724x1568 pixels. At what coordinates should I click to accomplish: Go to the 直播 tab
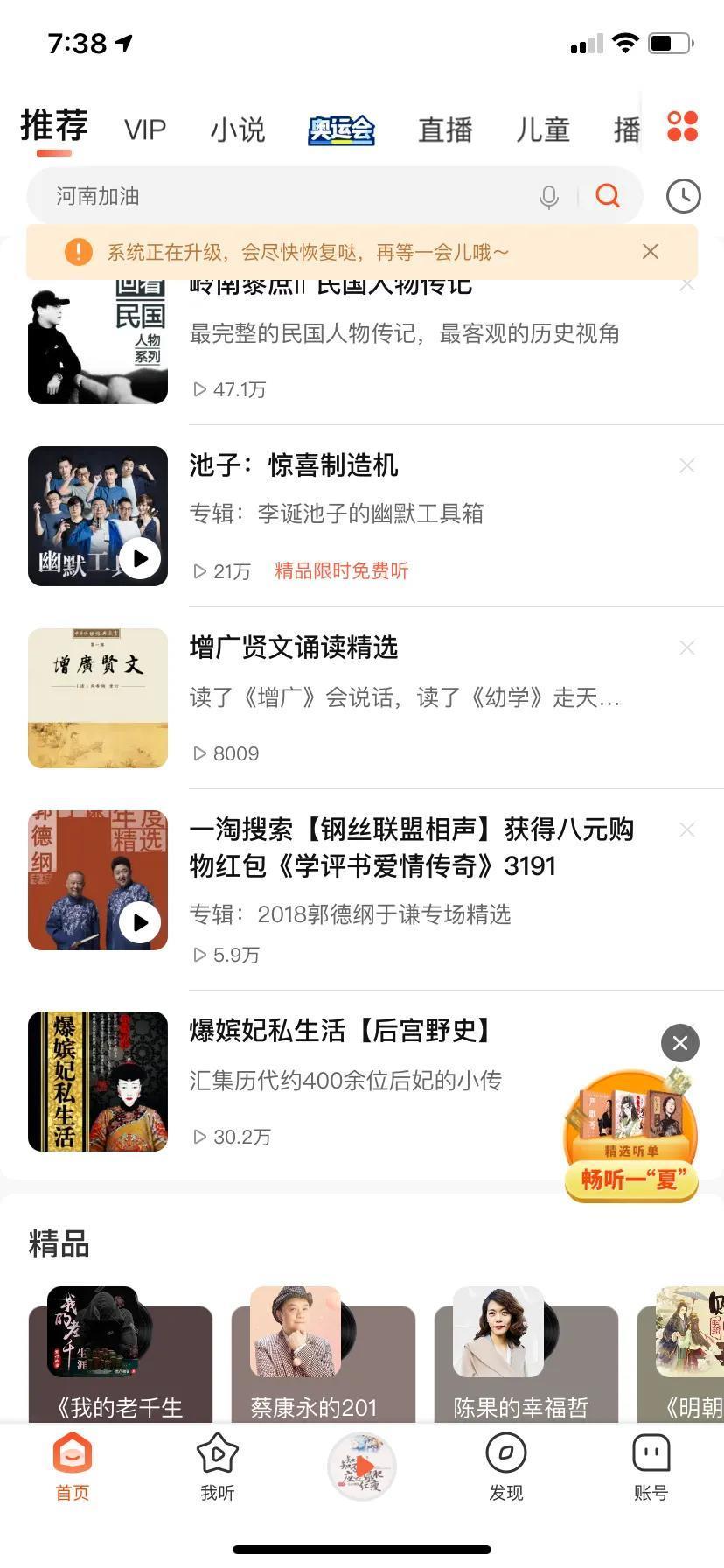coord(445,129)
